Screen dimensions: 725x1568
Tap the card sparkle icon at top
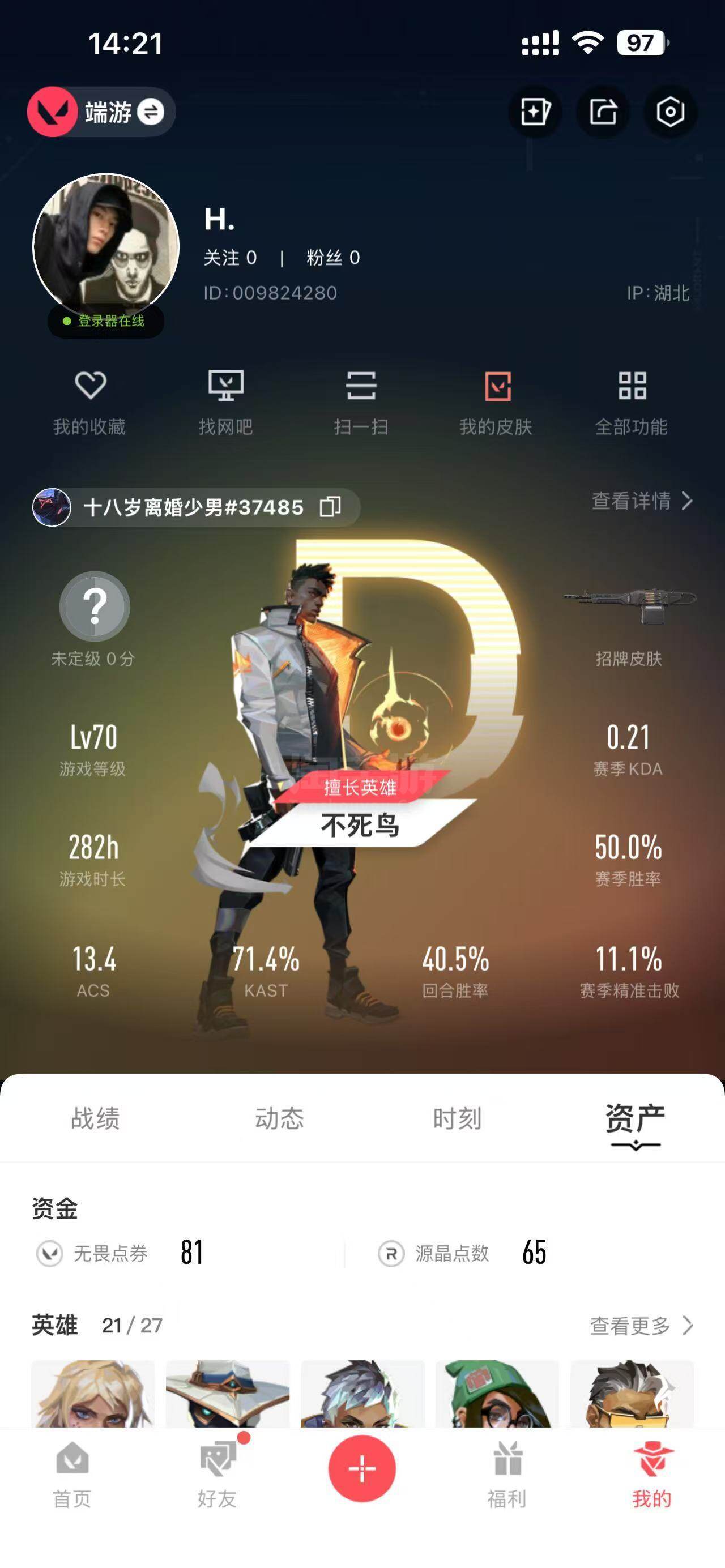[535, 112]
